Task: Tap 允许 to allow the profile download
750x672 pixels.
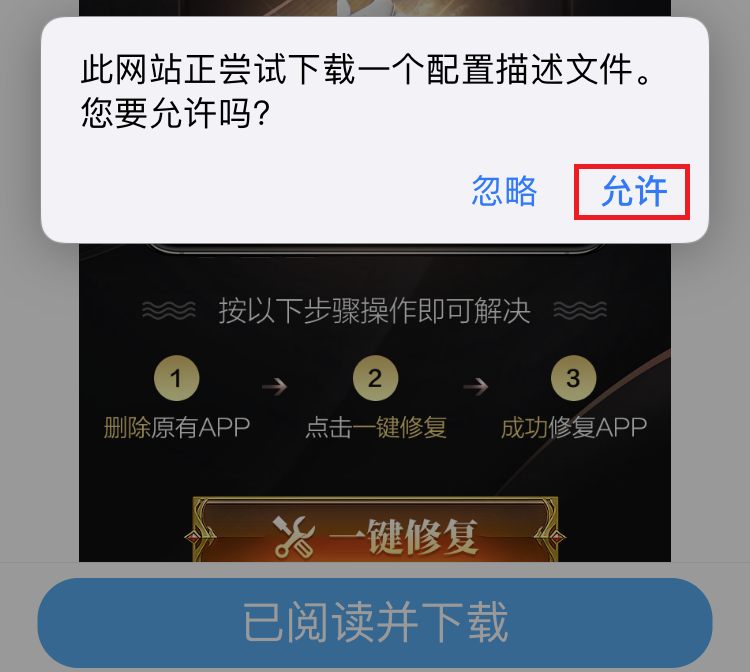Action: [x=632, y=191]
